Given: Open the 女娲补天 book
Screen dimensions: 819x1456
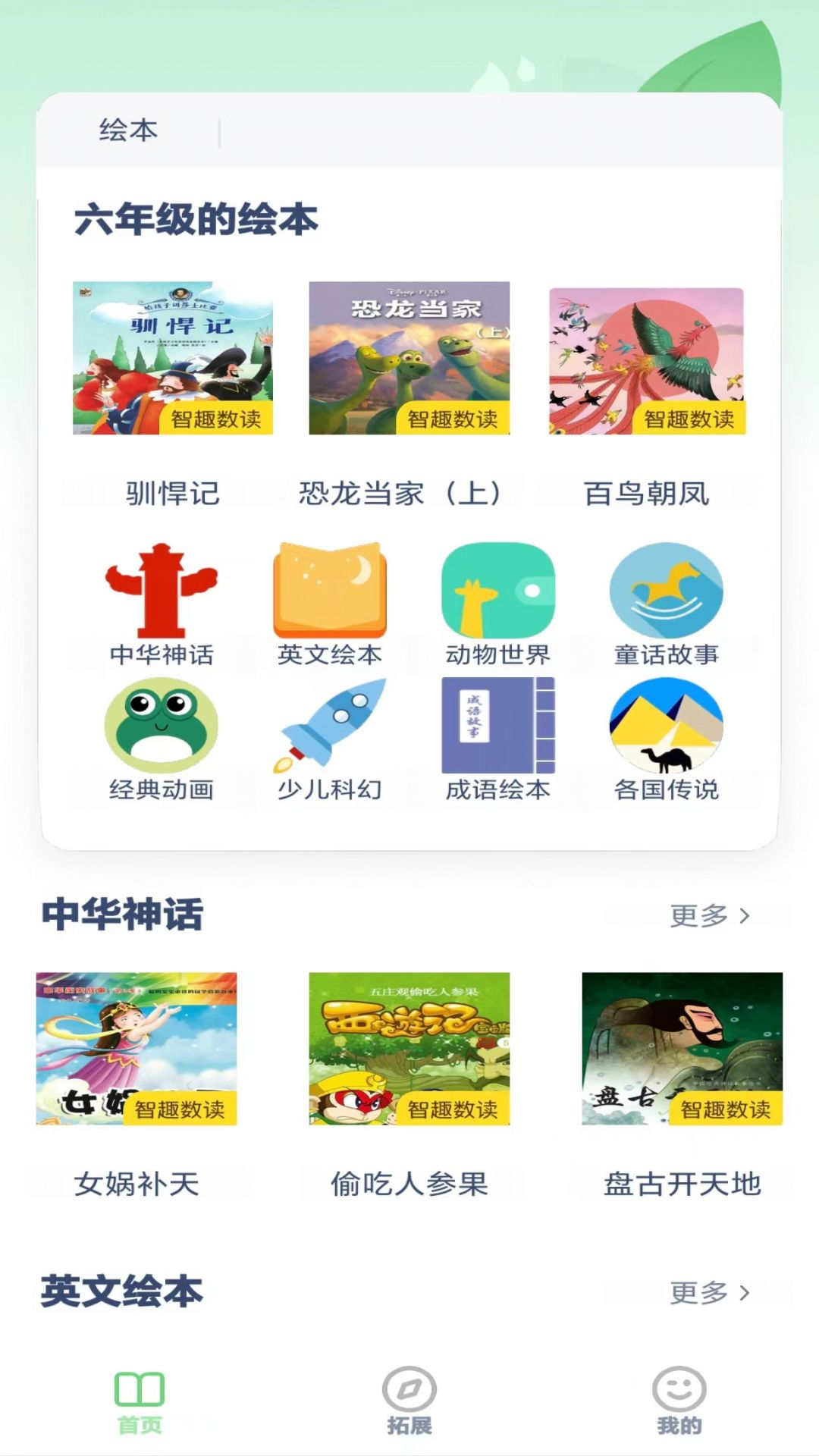Looking at the screenshot, I should tap(136, 1049).
